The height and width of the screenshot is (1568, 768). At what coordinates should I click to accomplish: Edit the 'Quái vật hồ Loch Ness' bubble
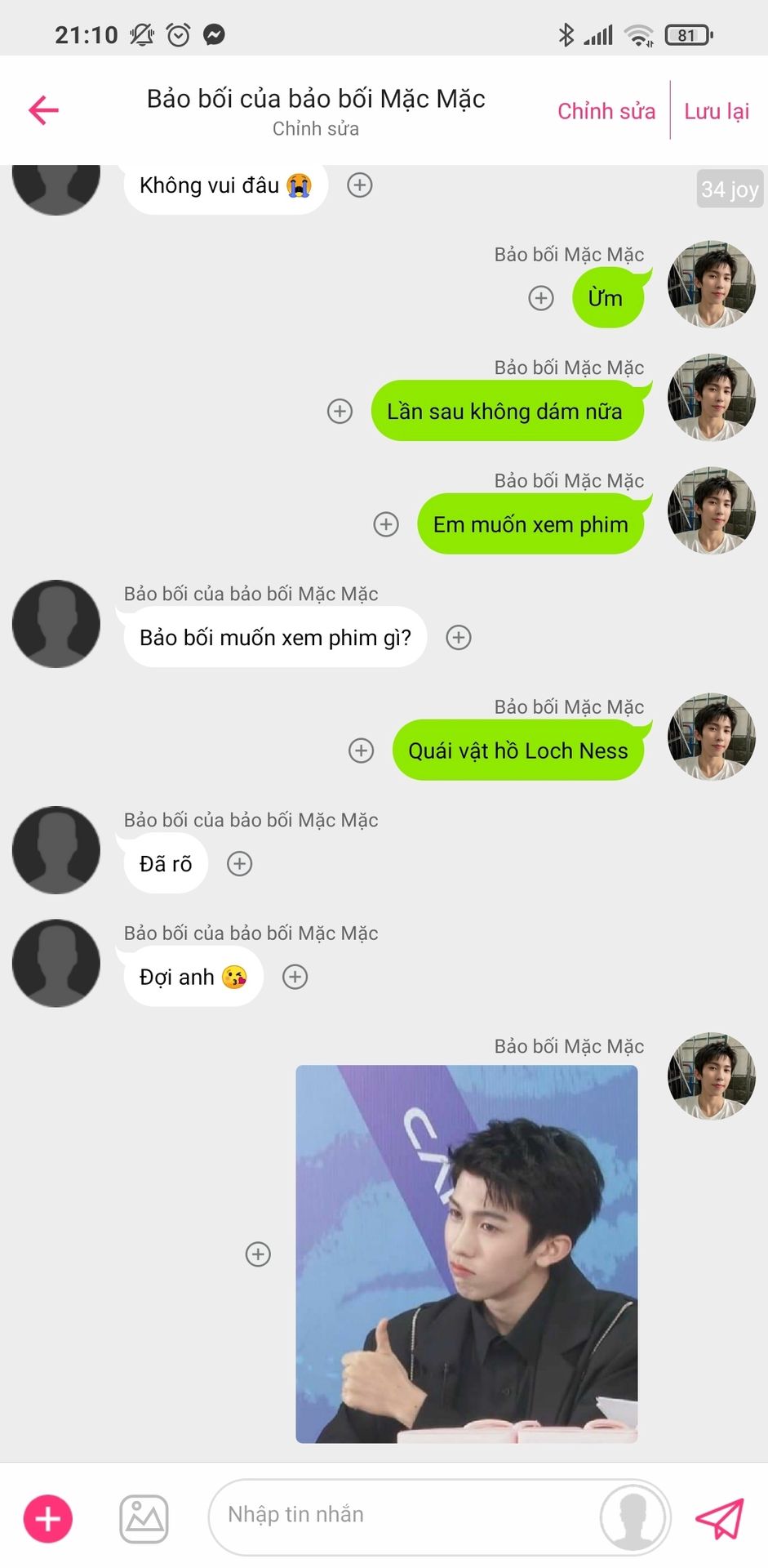pyautogui.click(x=517, y=751)
